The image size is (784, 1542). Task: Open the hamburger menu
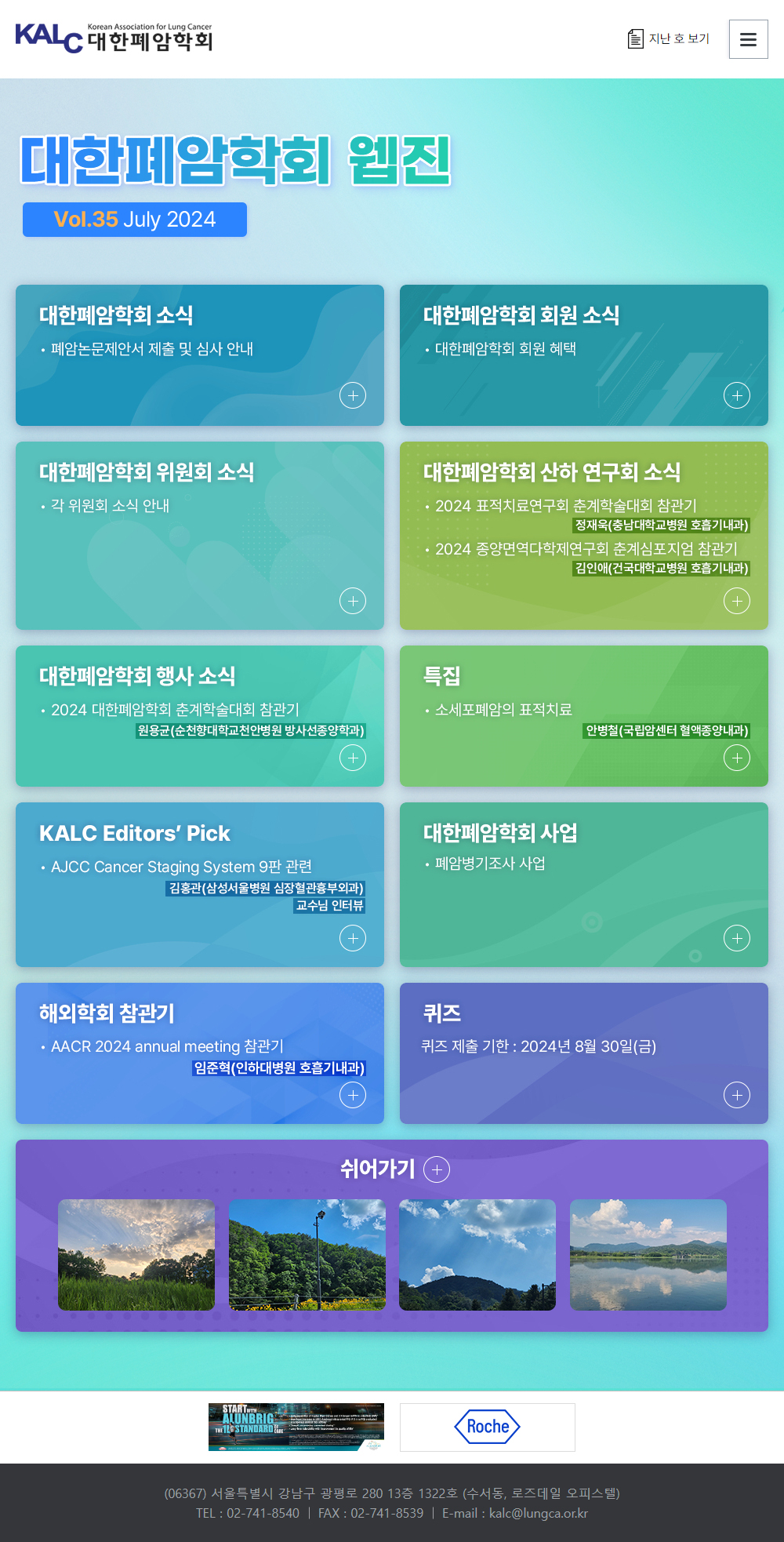(x=748, y=39)
